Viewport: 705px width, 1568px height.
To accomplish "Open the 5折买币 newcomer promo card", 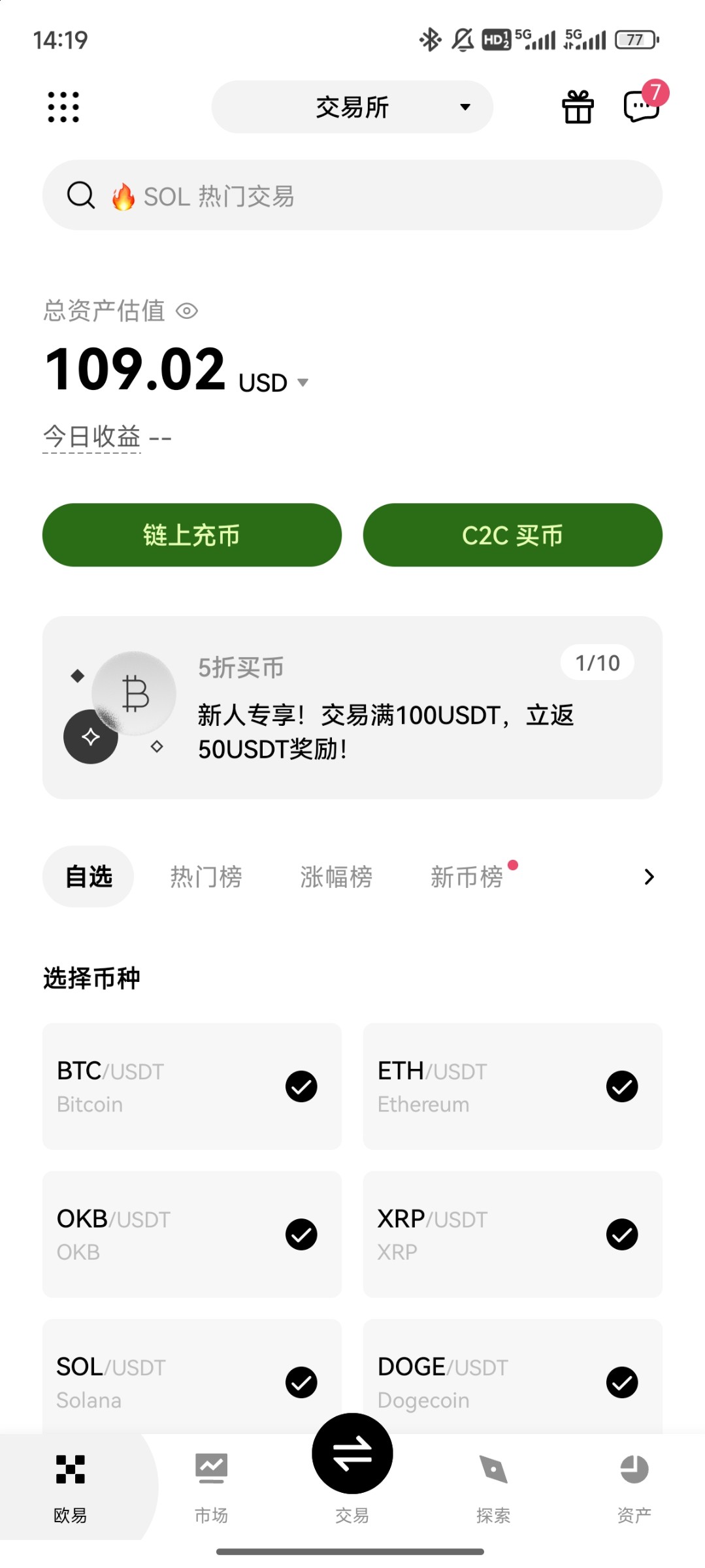I will [352, 708].
